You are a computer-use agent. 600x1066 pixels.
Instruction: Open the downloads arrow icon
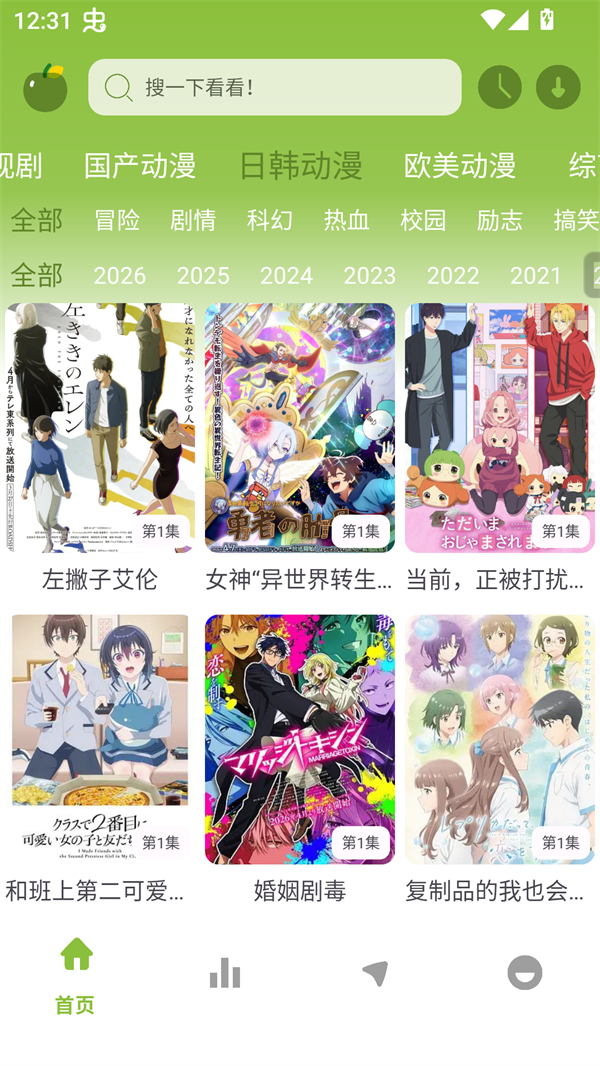tap(558, 88)
